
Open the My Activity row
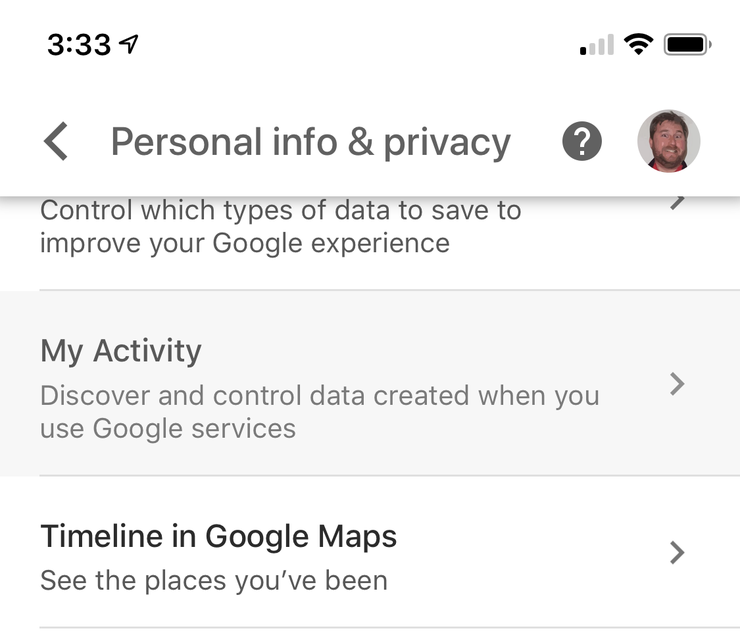(x=360, y=385)
